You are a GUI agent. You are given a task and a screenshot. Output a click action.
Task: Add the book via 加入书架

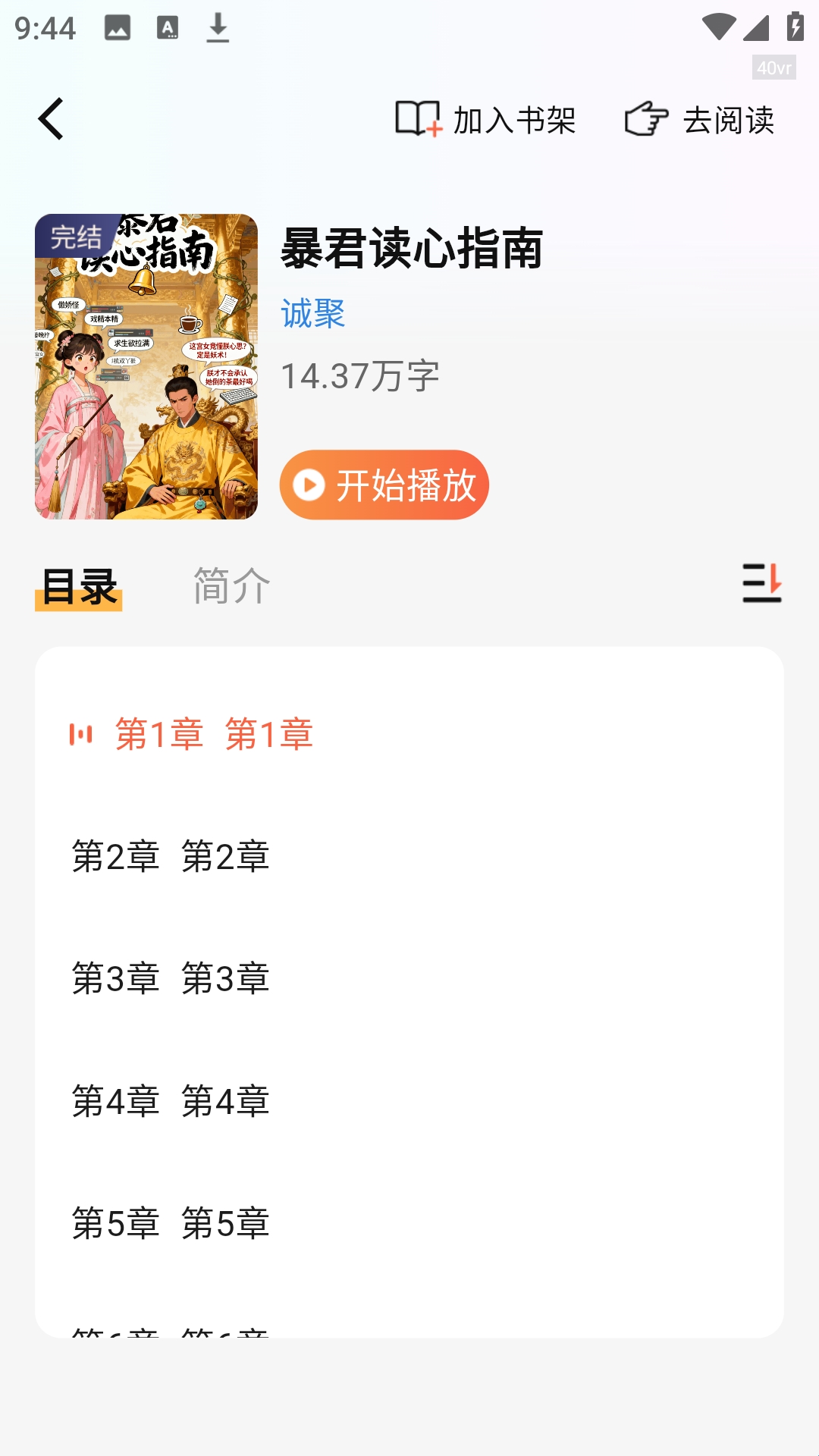[486, 120]
